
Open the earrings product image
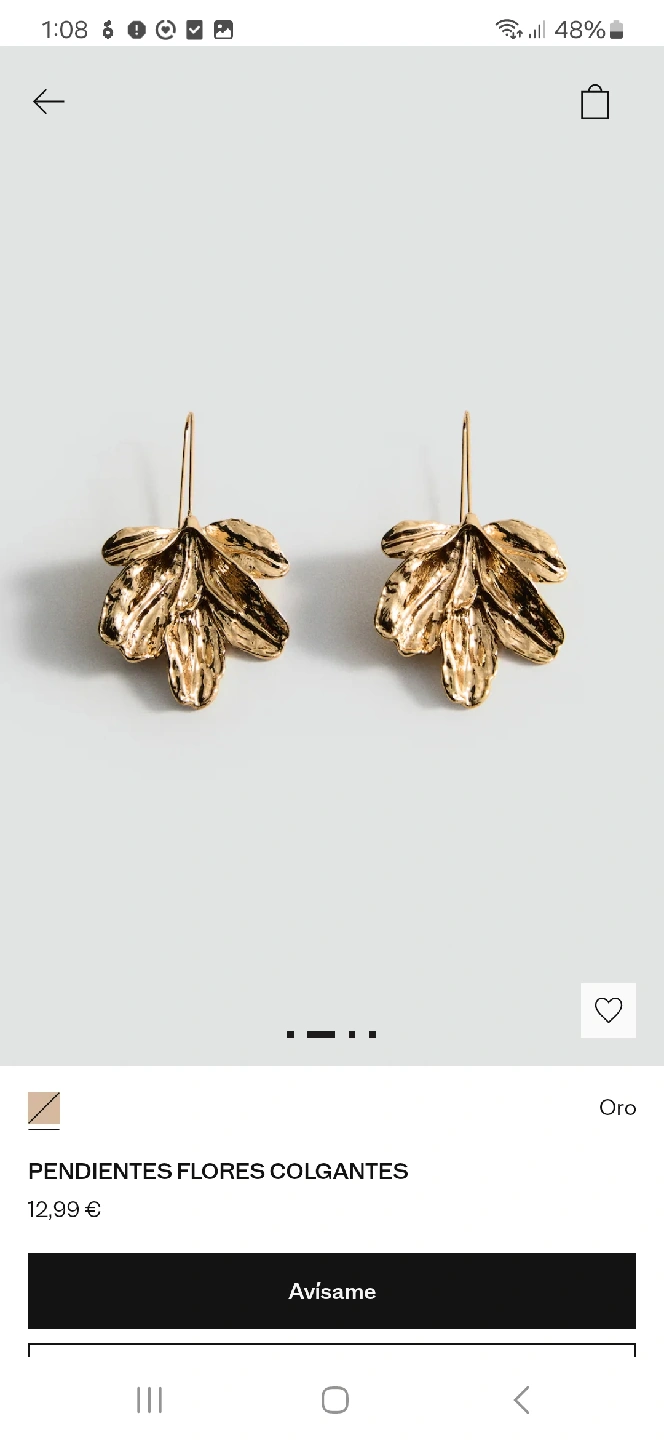click(332, 560)
